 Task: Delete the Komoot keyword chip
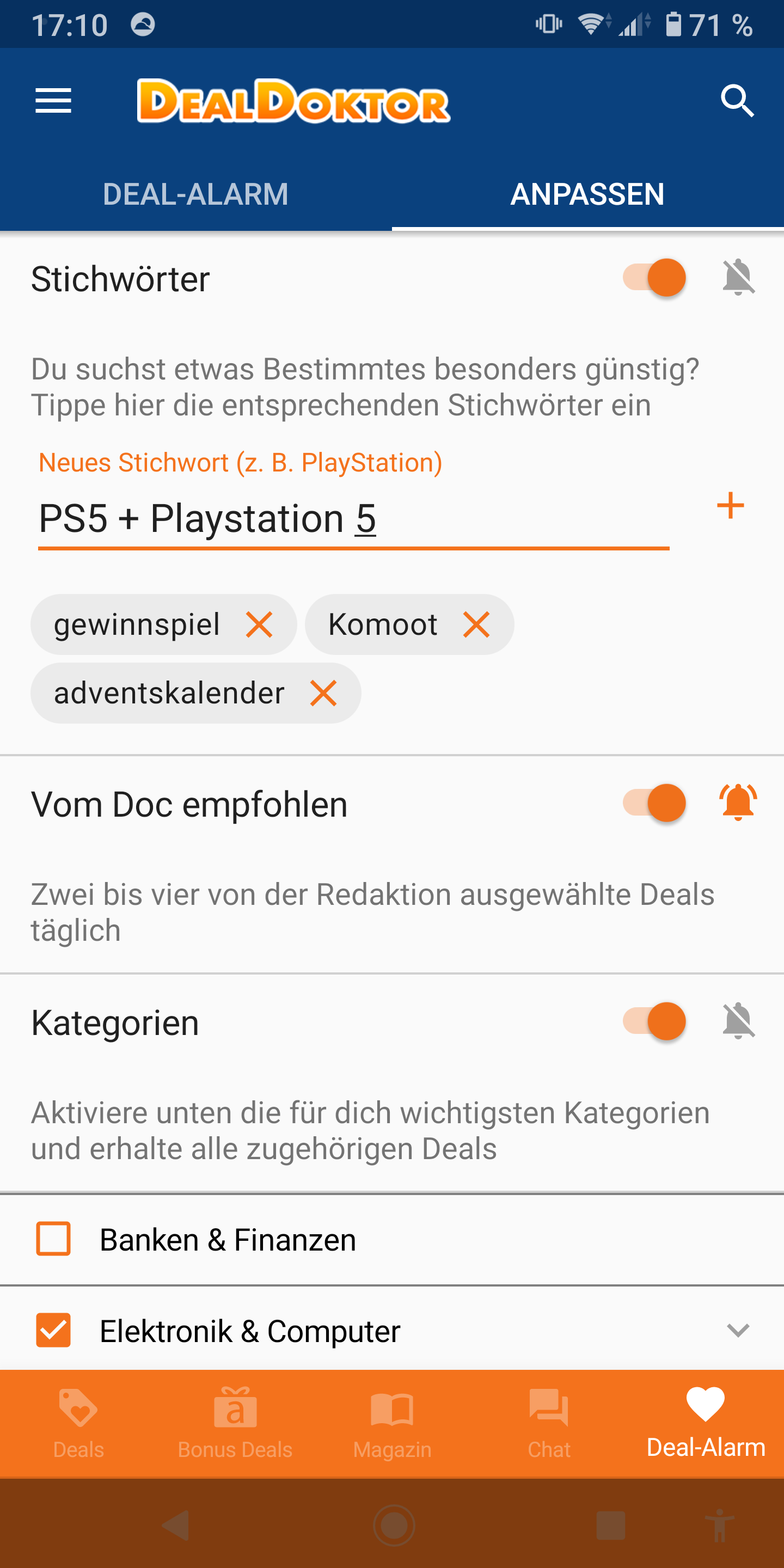pos(476,624)
